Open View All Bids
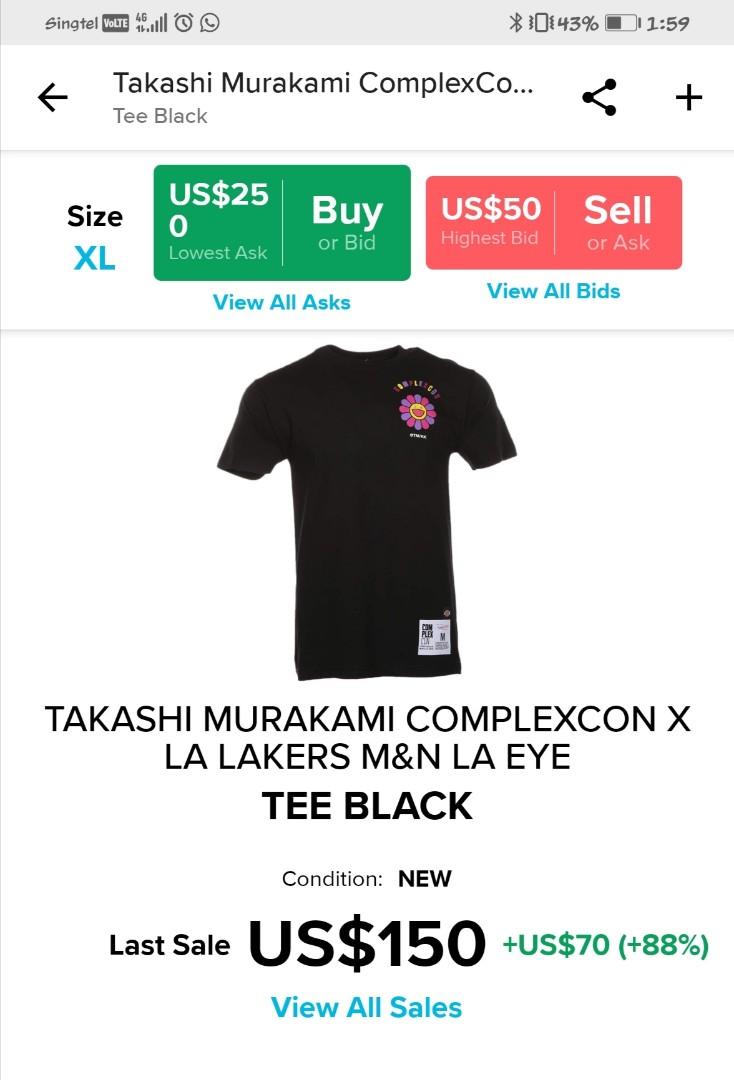Screen dimensions: 734x1080 [553, 291]
